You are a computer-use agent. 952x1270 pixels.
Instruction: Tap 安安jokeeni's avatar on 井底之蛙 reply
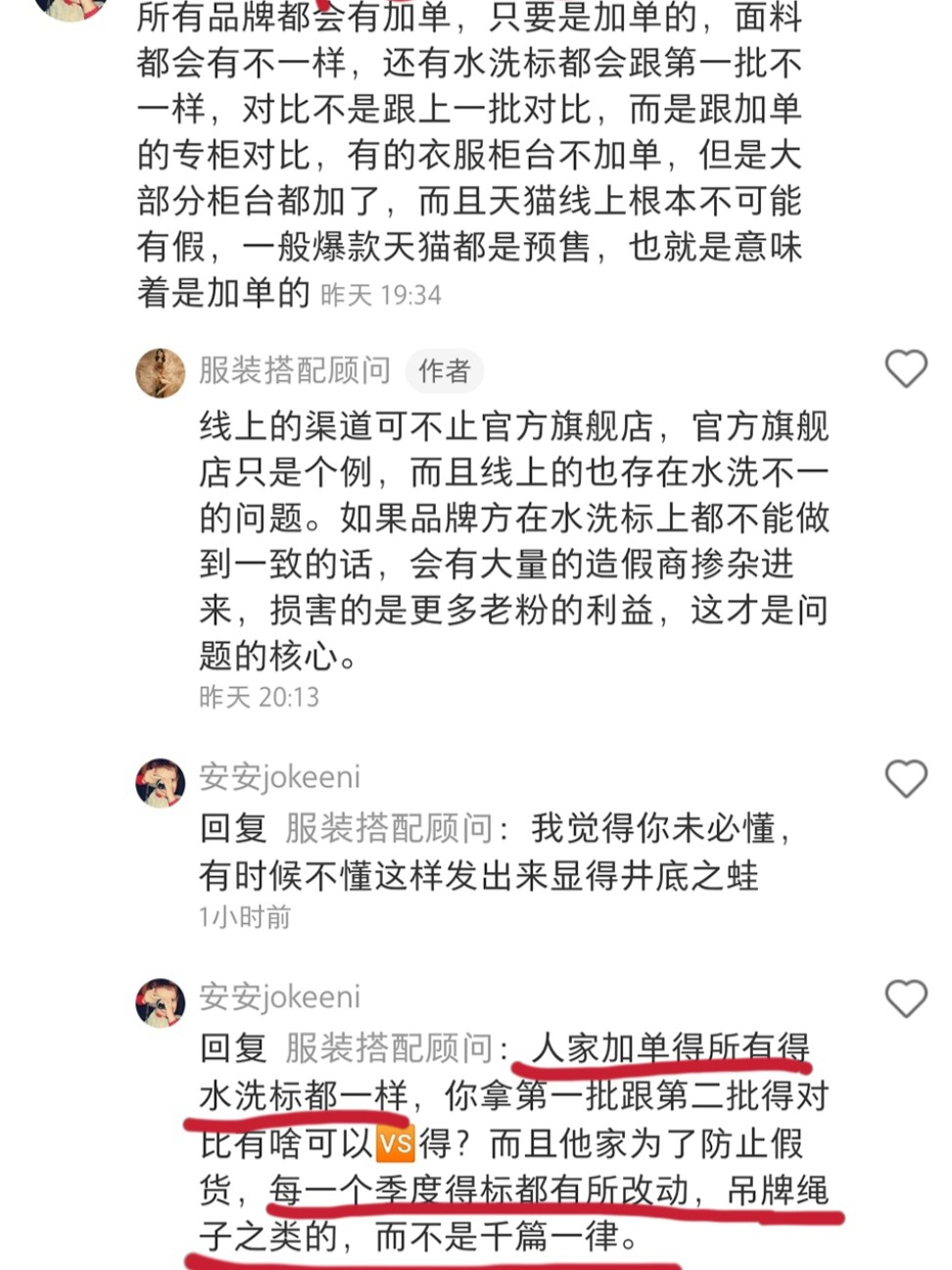tap(160, 782)
